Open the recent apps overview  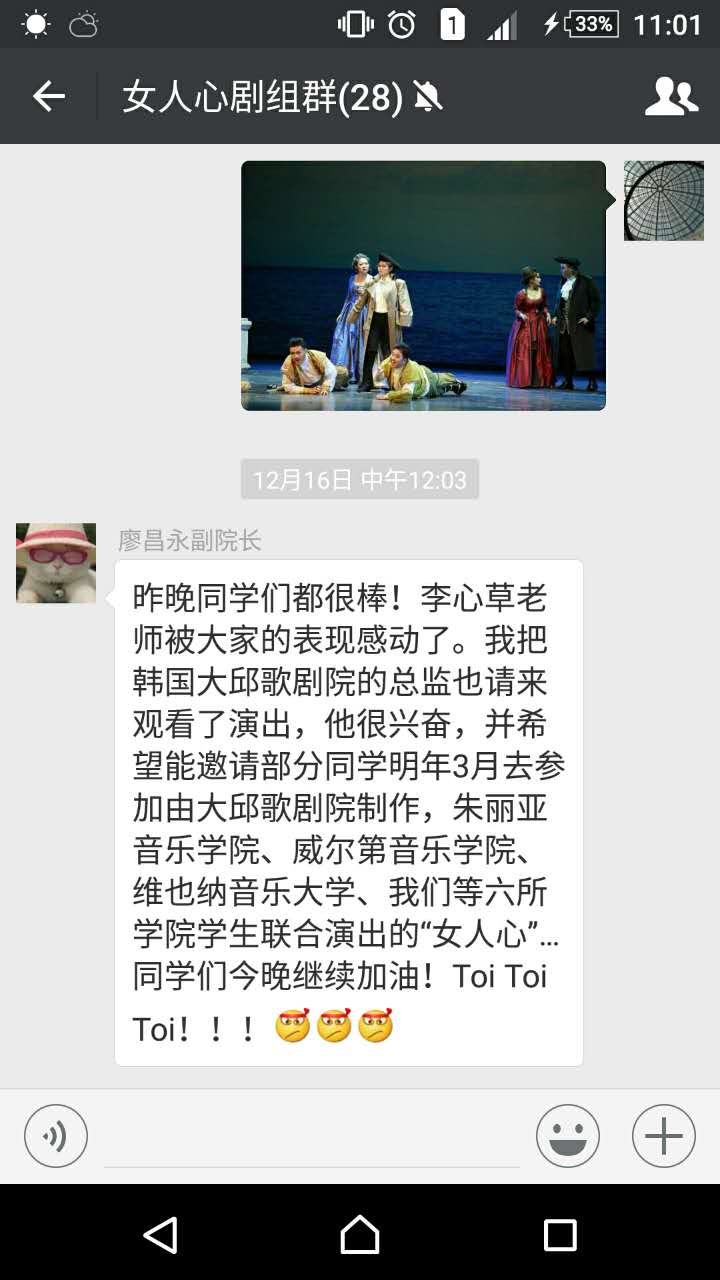560,1235
